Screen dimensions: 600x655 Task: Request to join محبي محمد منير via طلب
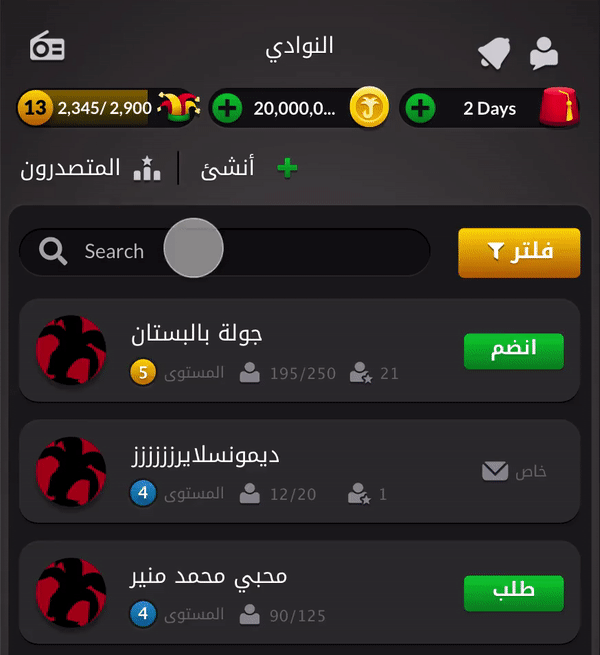click(513, 592)
